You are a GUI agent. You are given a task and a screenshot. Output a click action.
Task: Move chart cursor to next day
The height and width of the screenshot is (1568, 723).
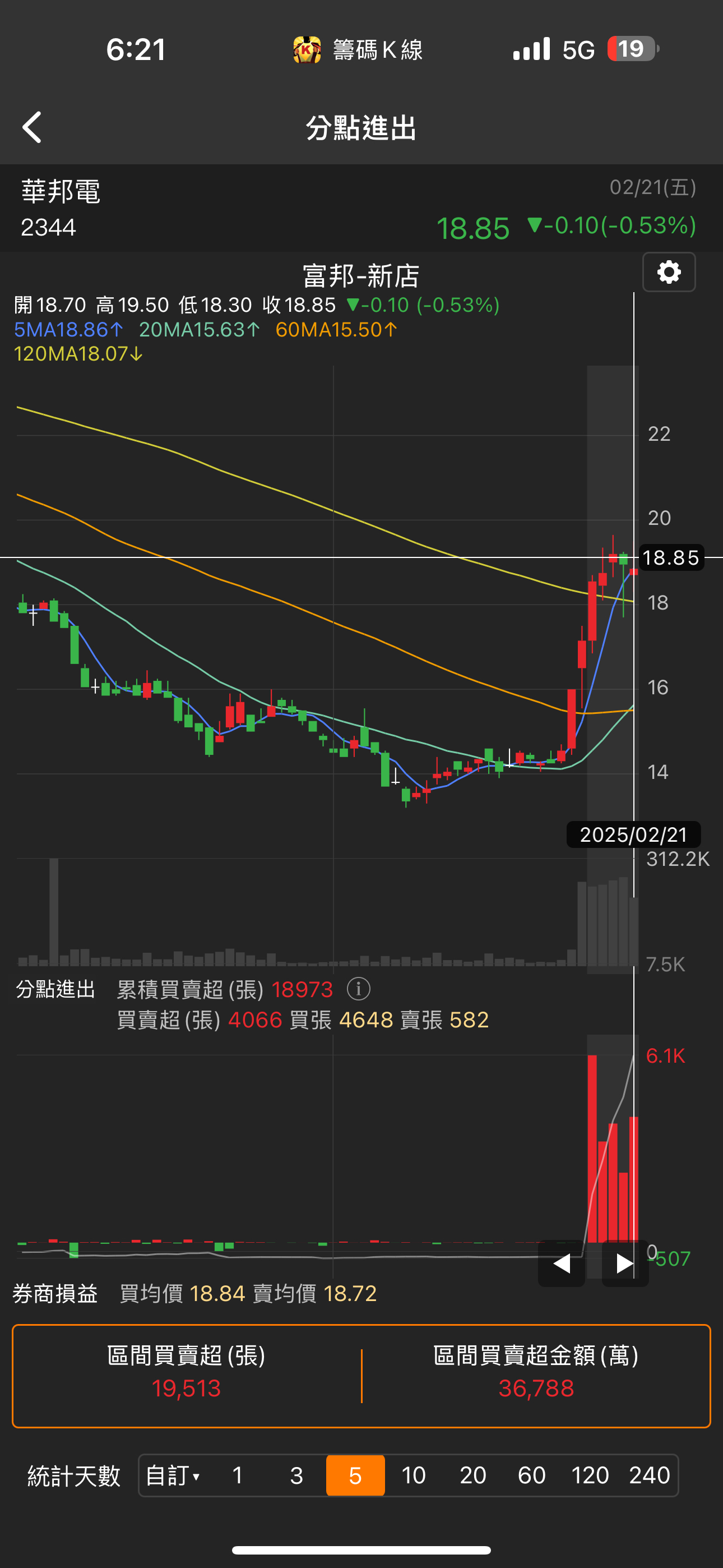(x=624, y=1263)
